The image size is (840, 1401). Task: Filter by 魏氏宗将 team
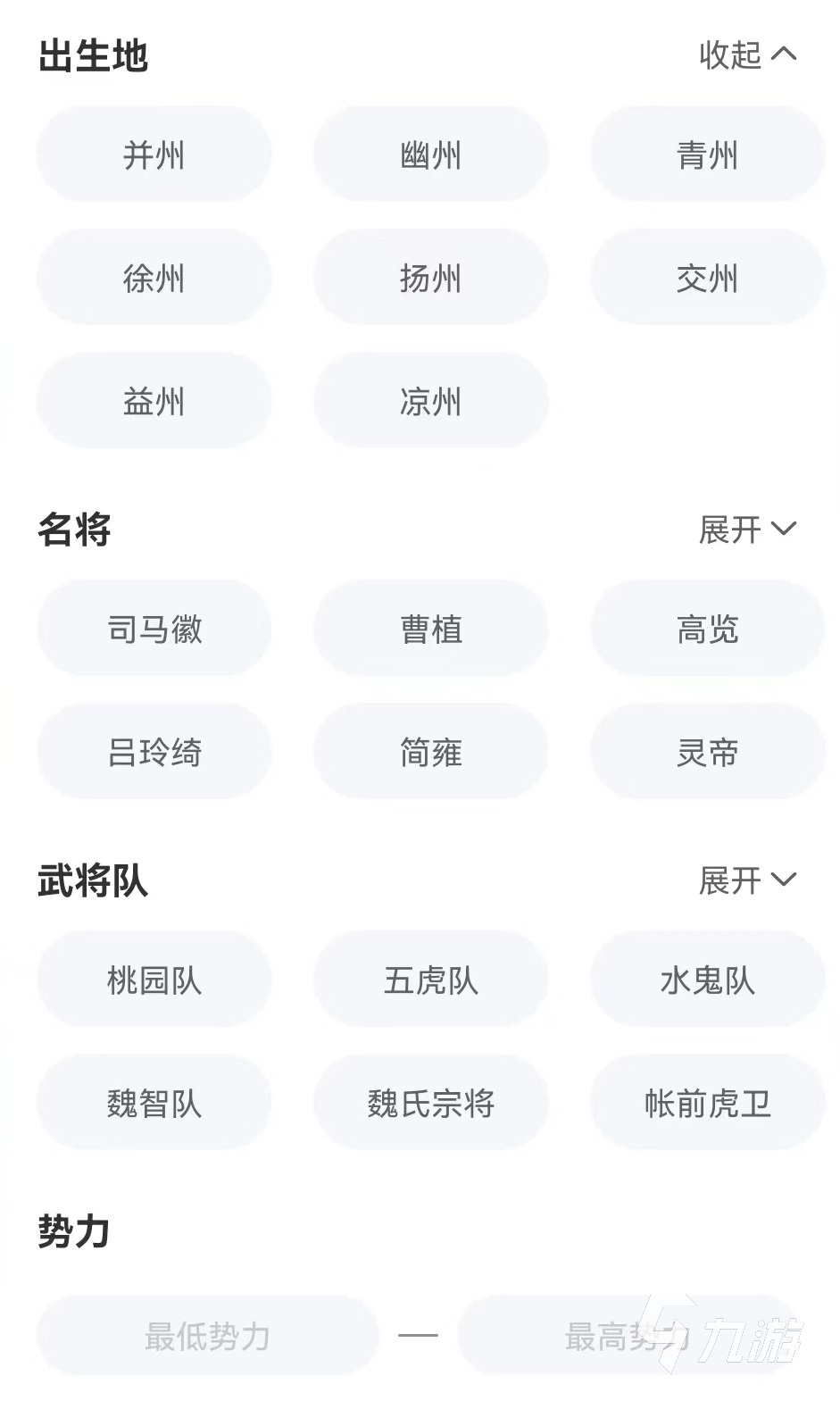click(430, 1103)
